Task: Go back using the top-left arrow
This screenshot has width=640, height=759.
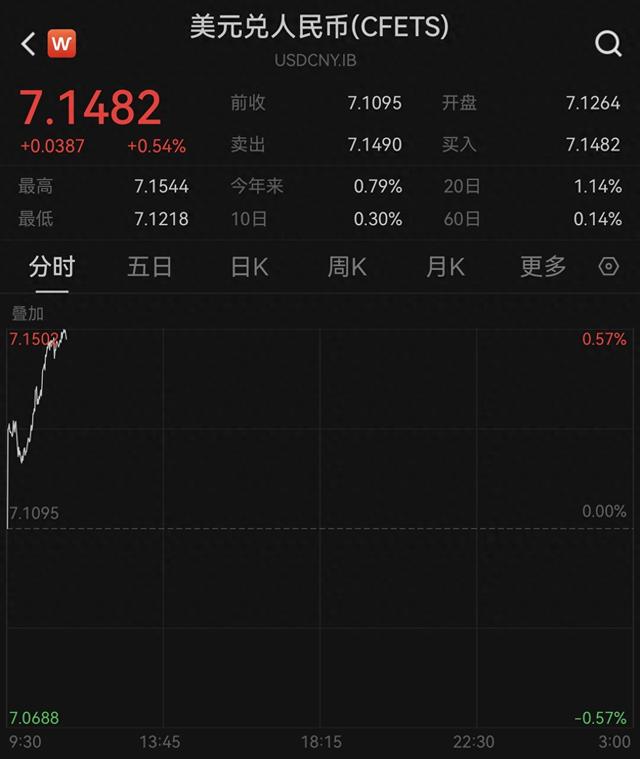Action: 28,43
